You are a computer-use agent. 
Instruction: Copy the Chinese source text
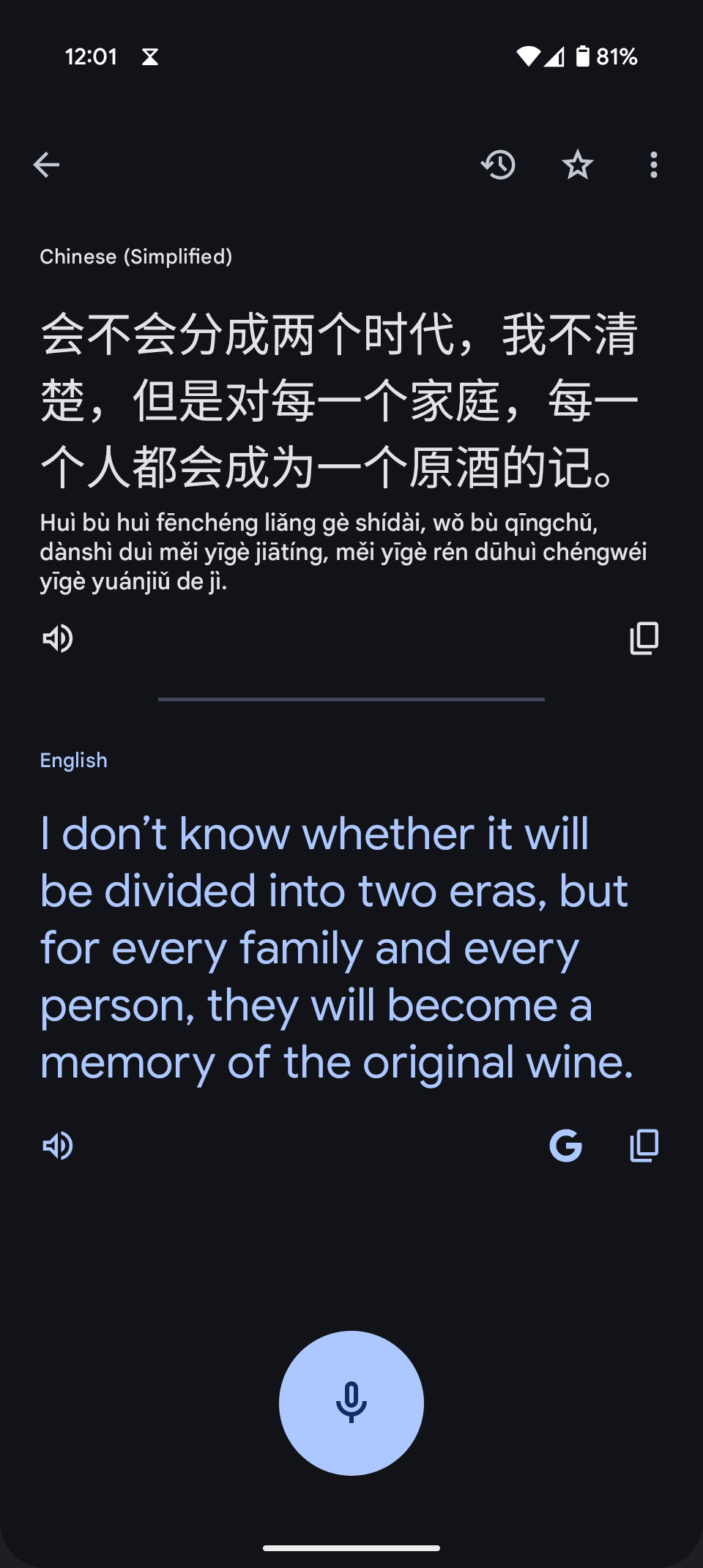(x=644, y=638)
